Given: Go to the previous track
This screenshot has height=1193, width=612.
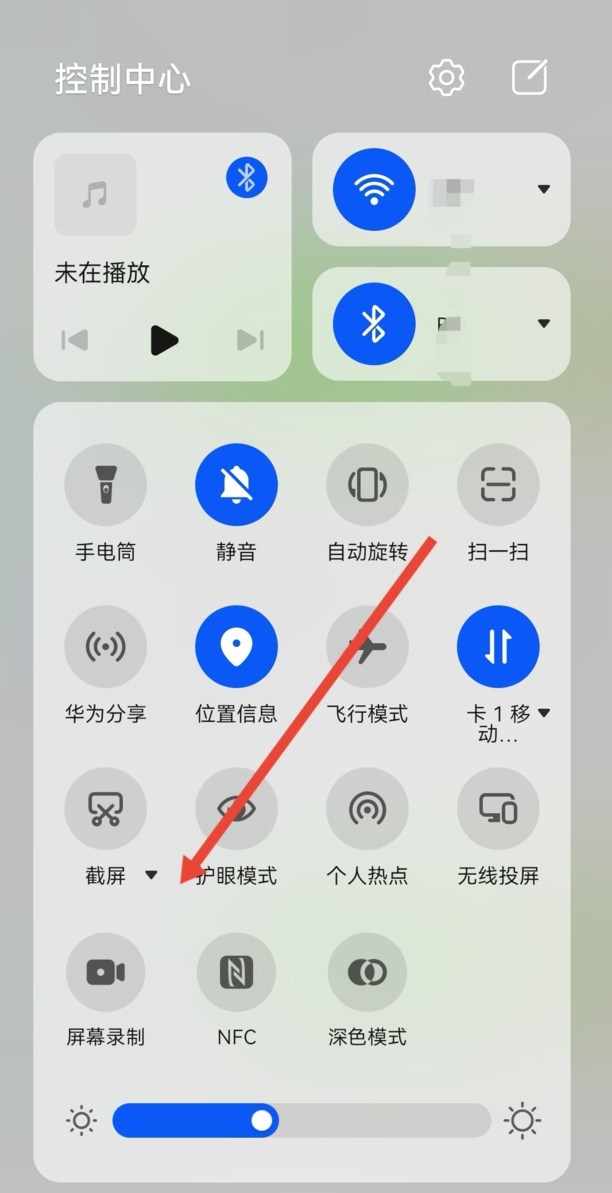Looking at the screenshot, I should click(75, 340).
